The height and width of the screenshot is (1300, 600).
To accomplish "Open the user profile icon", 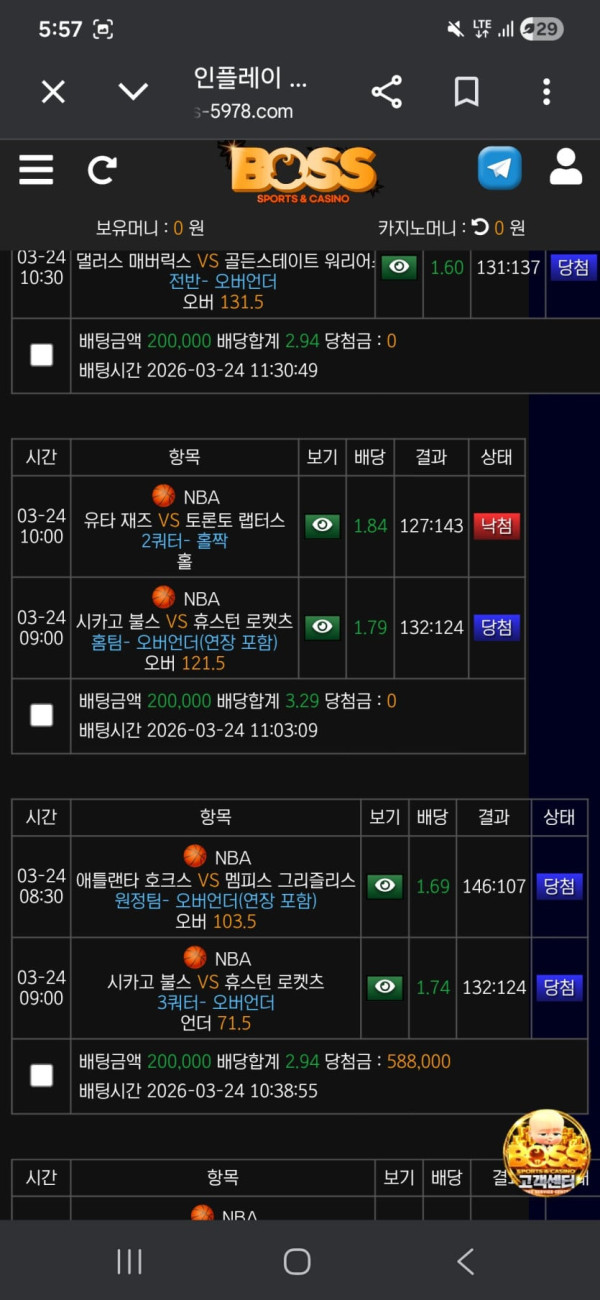I will (x=566, y=167).
